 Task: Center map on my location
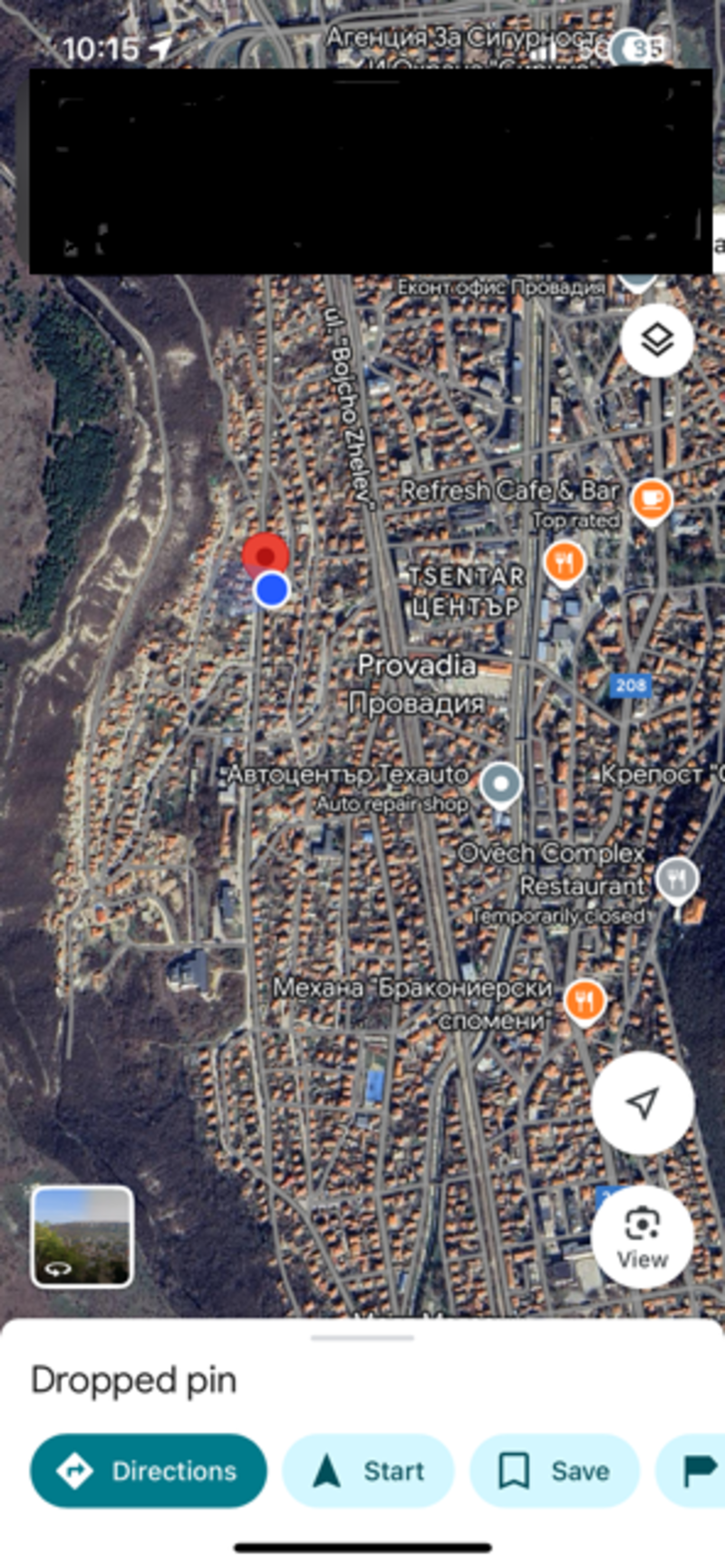click(x=643, y=1102)
